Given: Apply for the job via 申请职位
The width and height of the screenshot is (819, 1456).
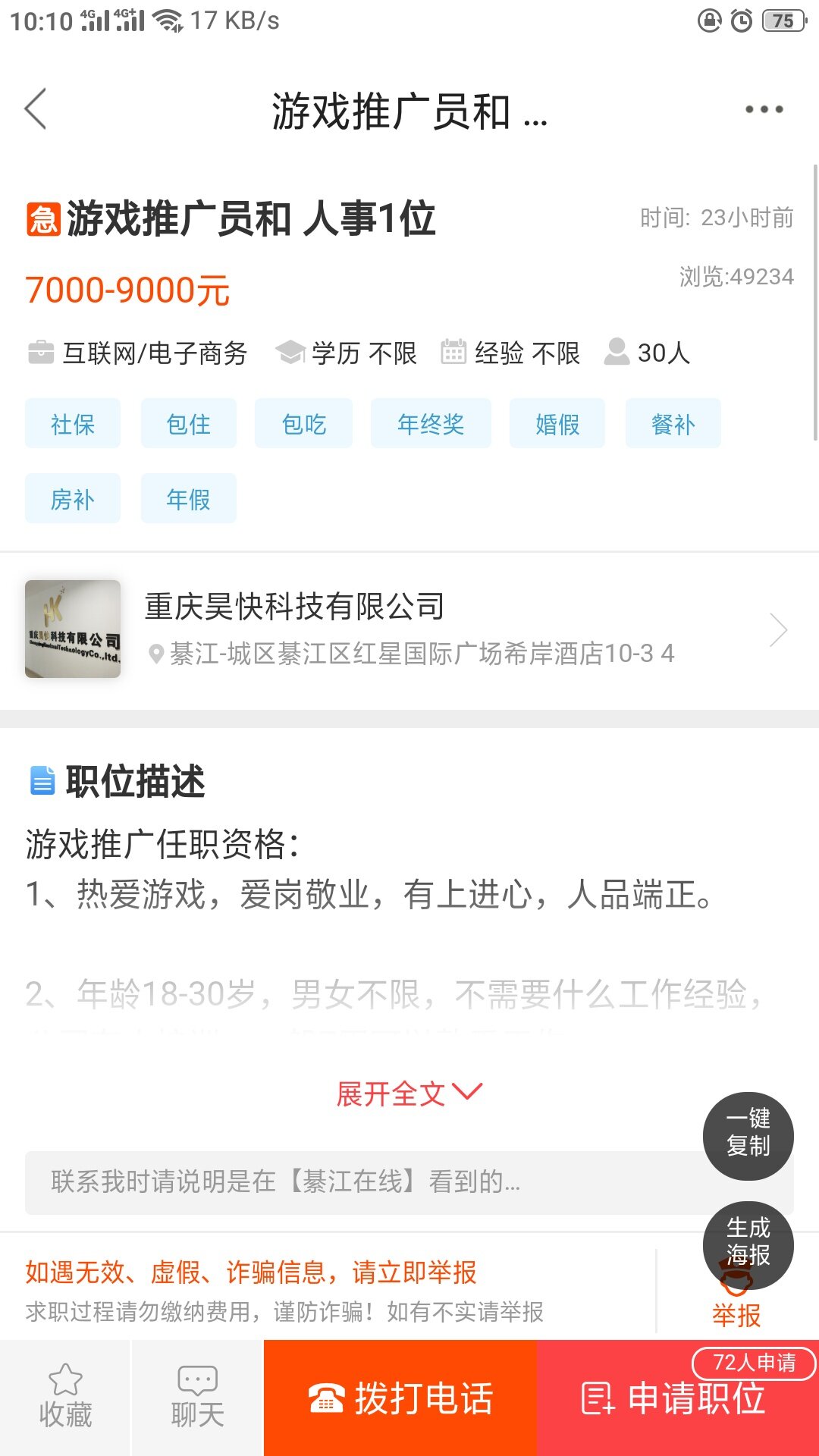Looking at the screenshot, I should (x=675, y=1399).
